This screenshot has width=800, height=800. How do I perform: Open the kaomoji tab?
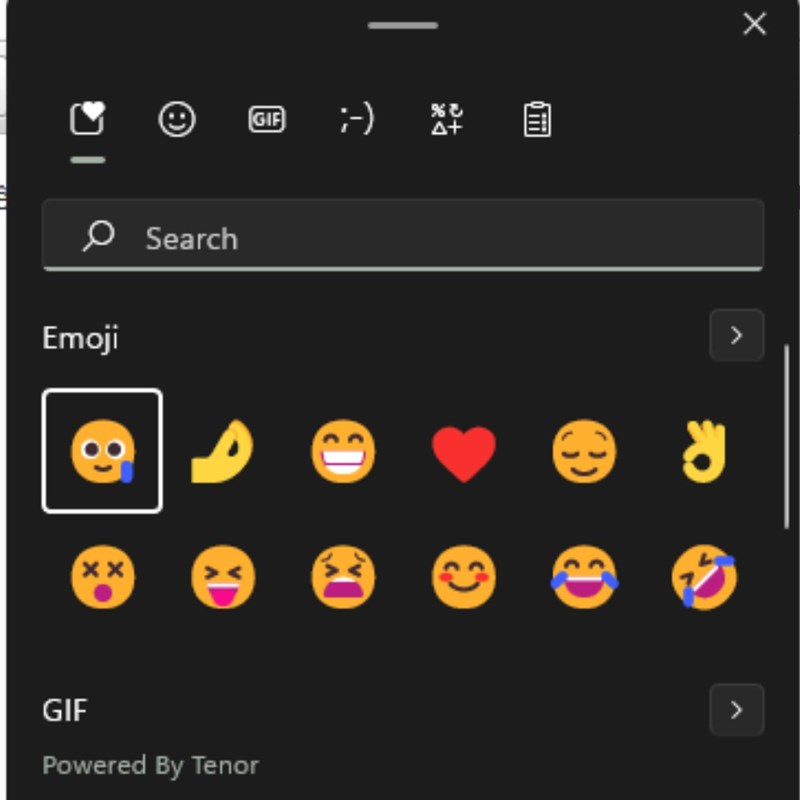[356, 120]
